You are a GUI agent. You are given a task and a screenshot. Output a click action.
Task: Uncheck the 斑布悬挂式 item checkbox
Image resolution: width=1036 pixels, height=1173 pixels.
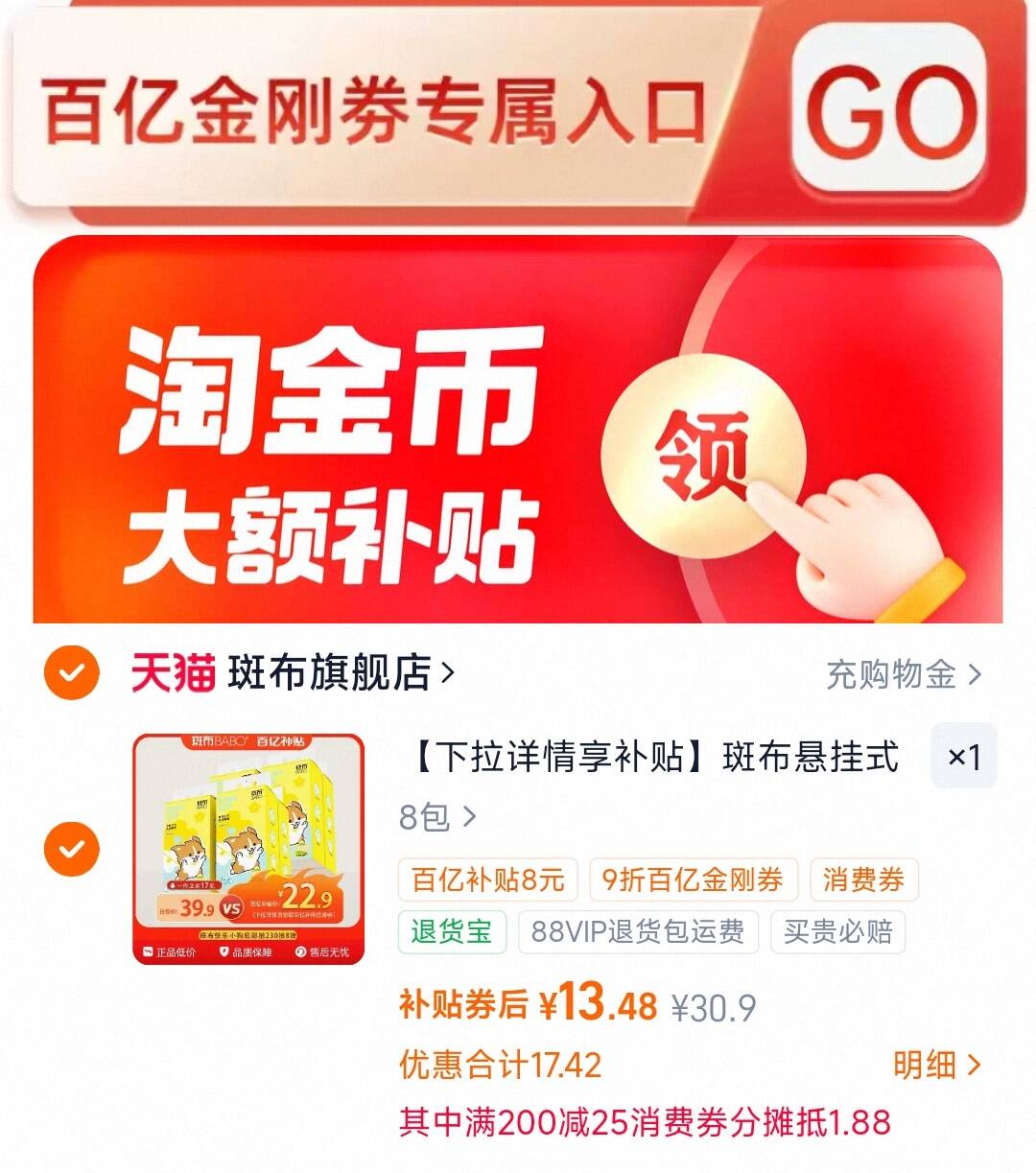72,849
